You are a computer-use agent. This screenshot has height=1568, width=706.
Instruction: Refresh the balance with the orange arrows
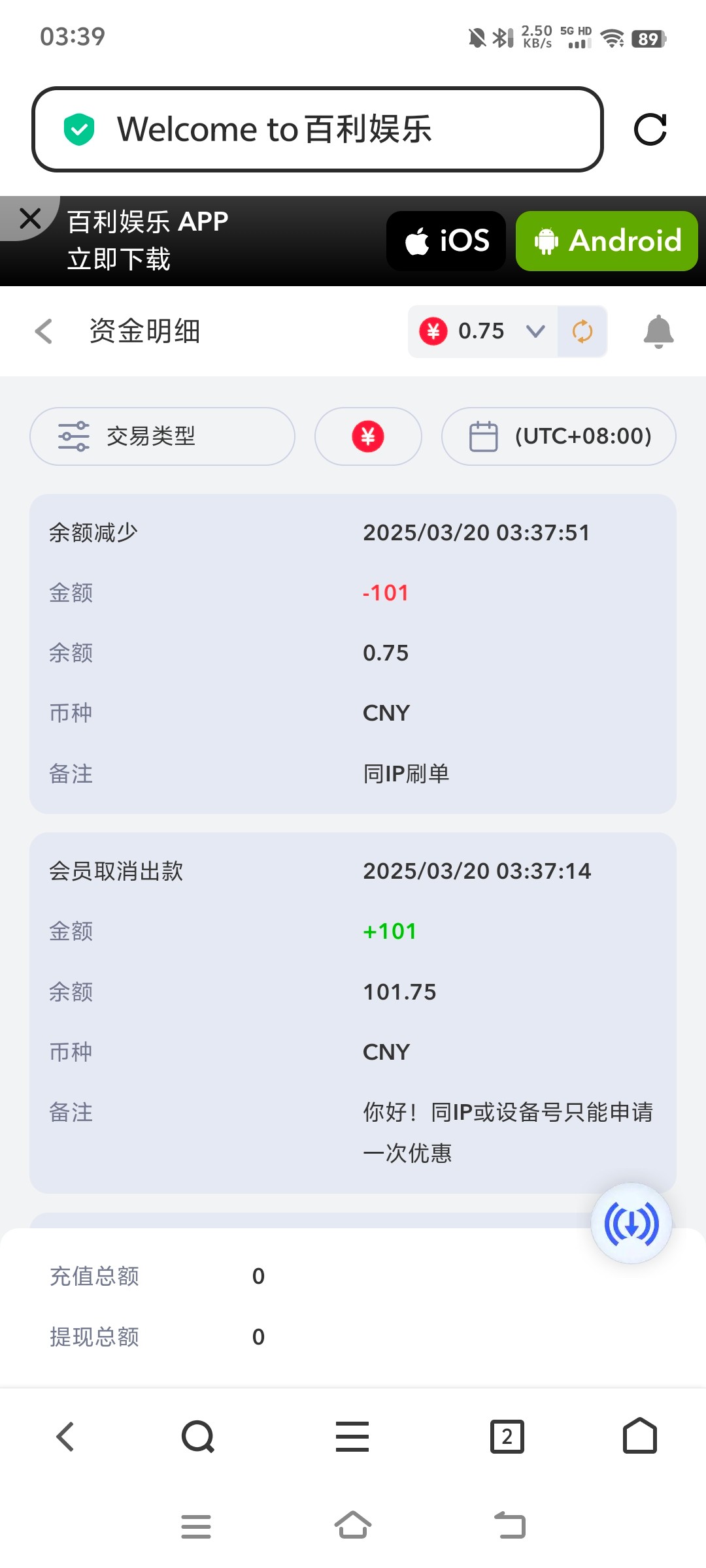click(x=582, y=331)
